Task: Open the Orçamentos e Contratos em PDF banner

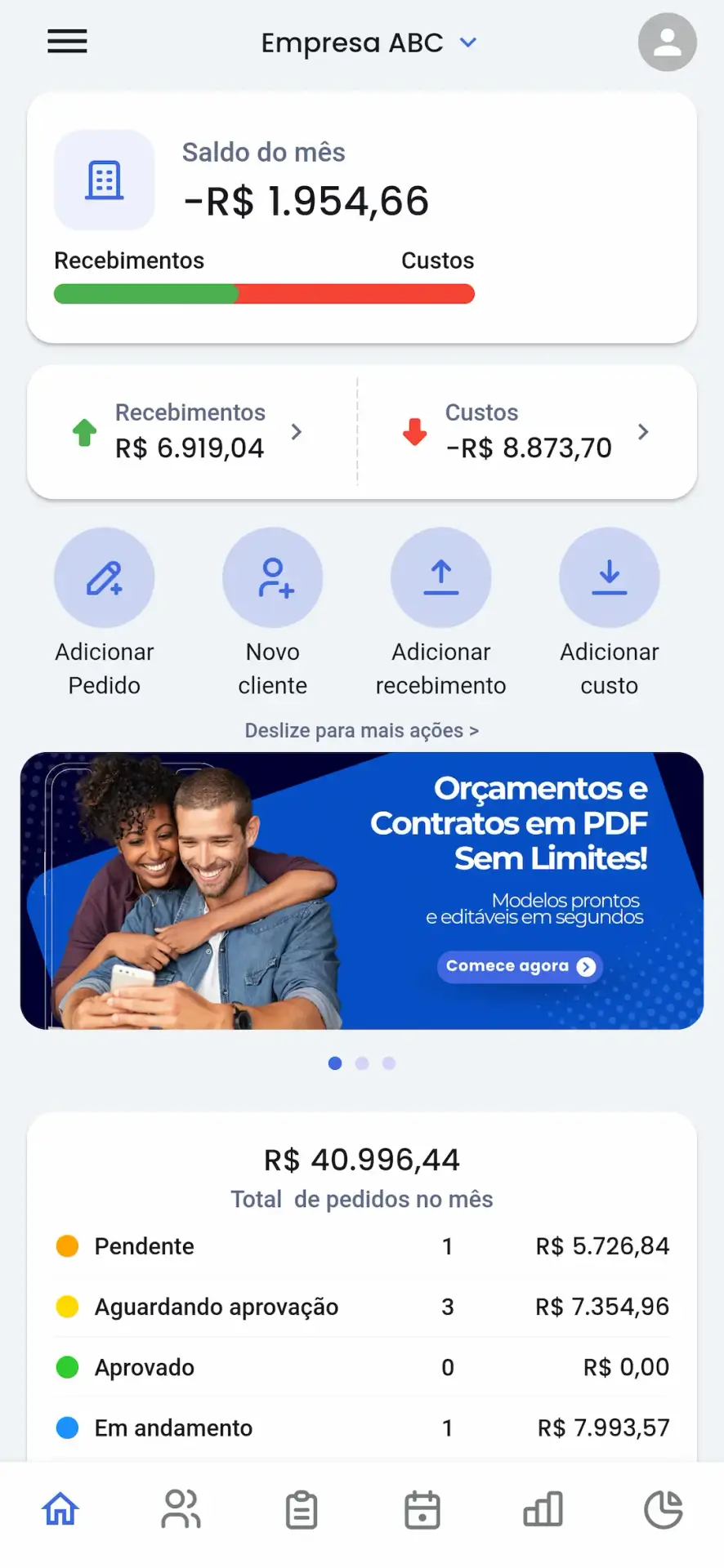Action: point(362,891)
